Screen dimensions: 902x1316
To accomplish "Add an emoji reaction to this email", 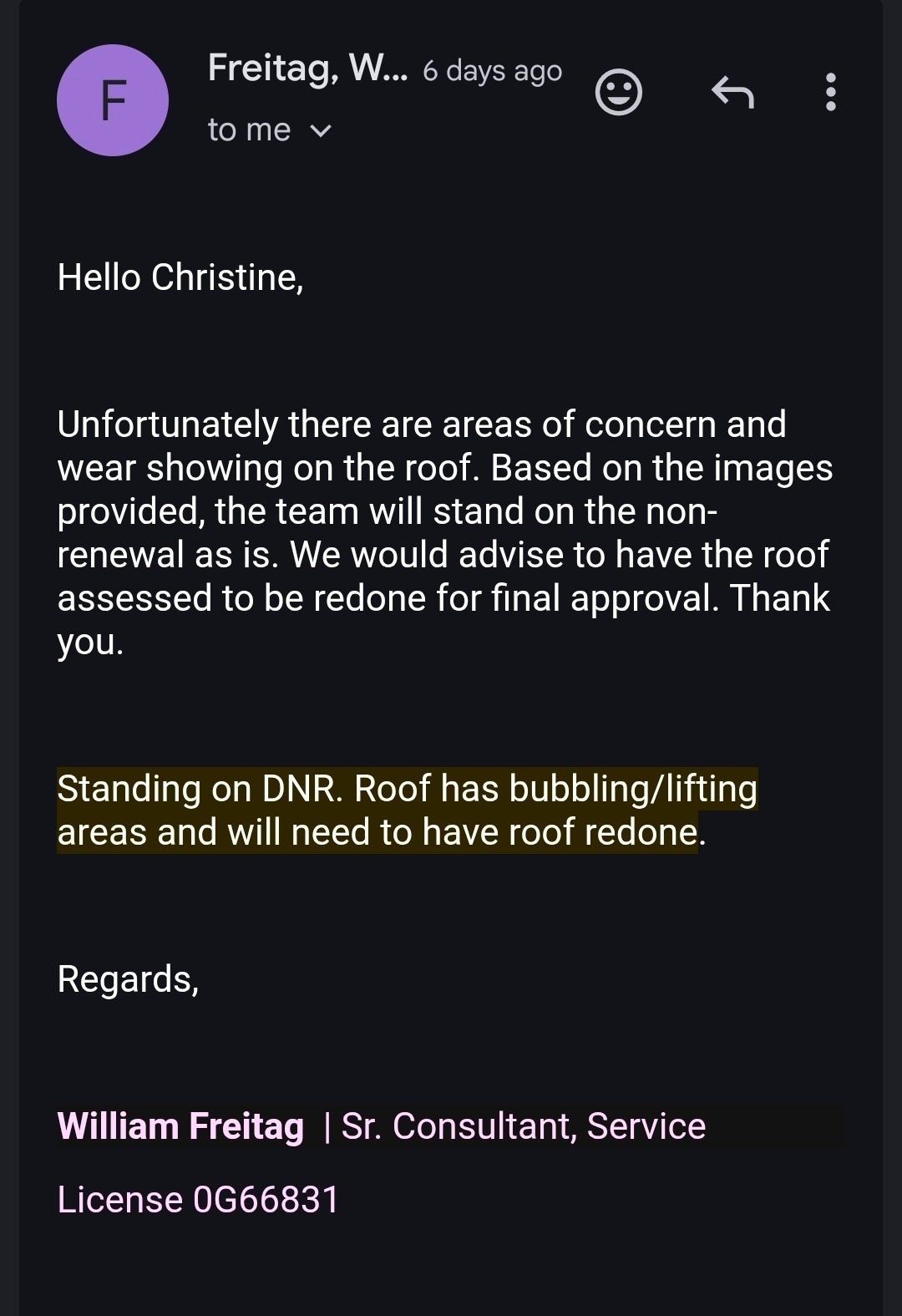I will click(618, 92).
